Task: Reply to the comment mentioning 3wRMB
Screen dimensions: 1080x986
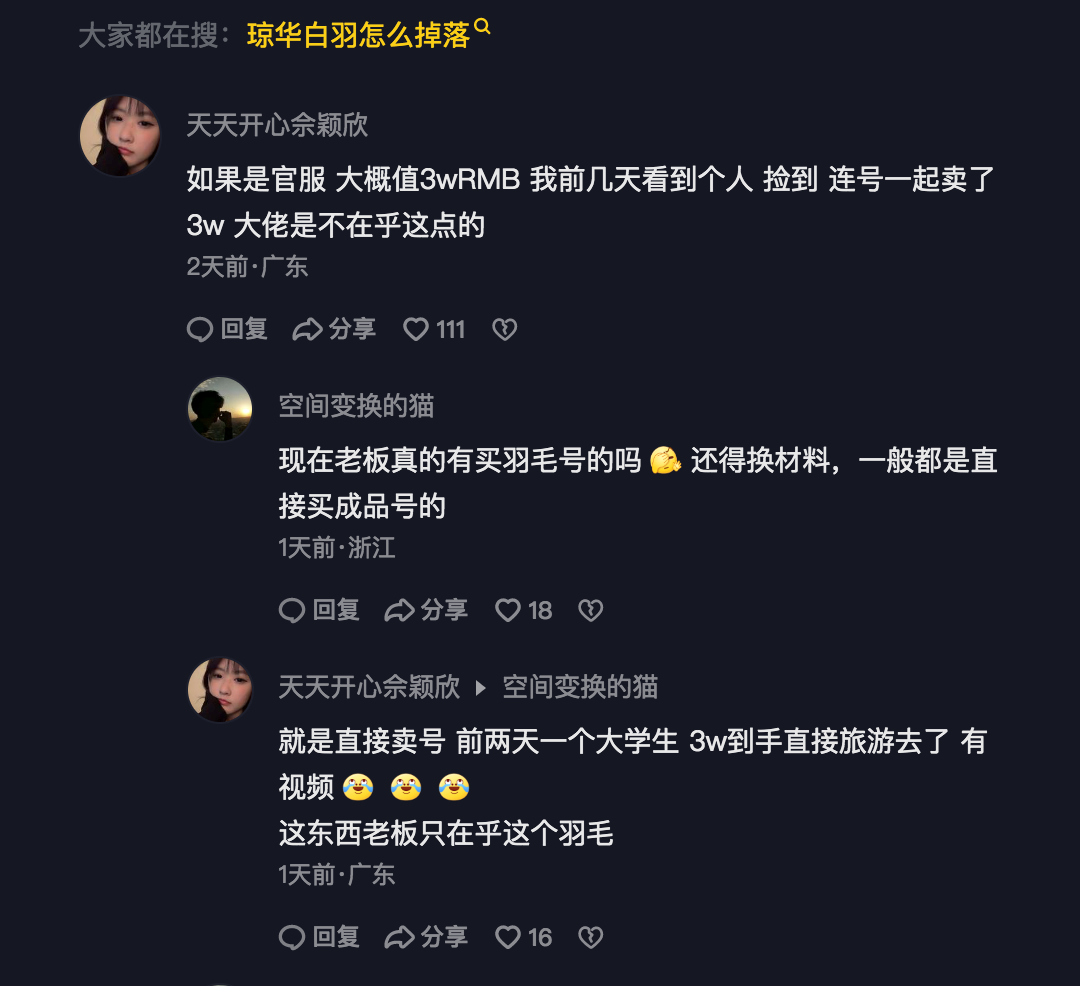Action: (x=227, y=329)
